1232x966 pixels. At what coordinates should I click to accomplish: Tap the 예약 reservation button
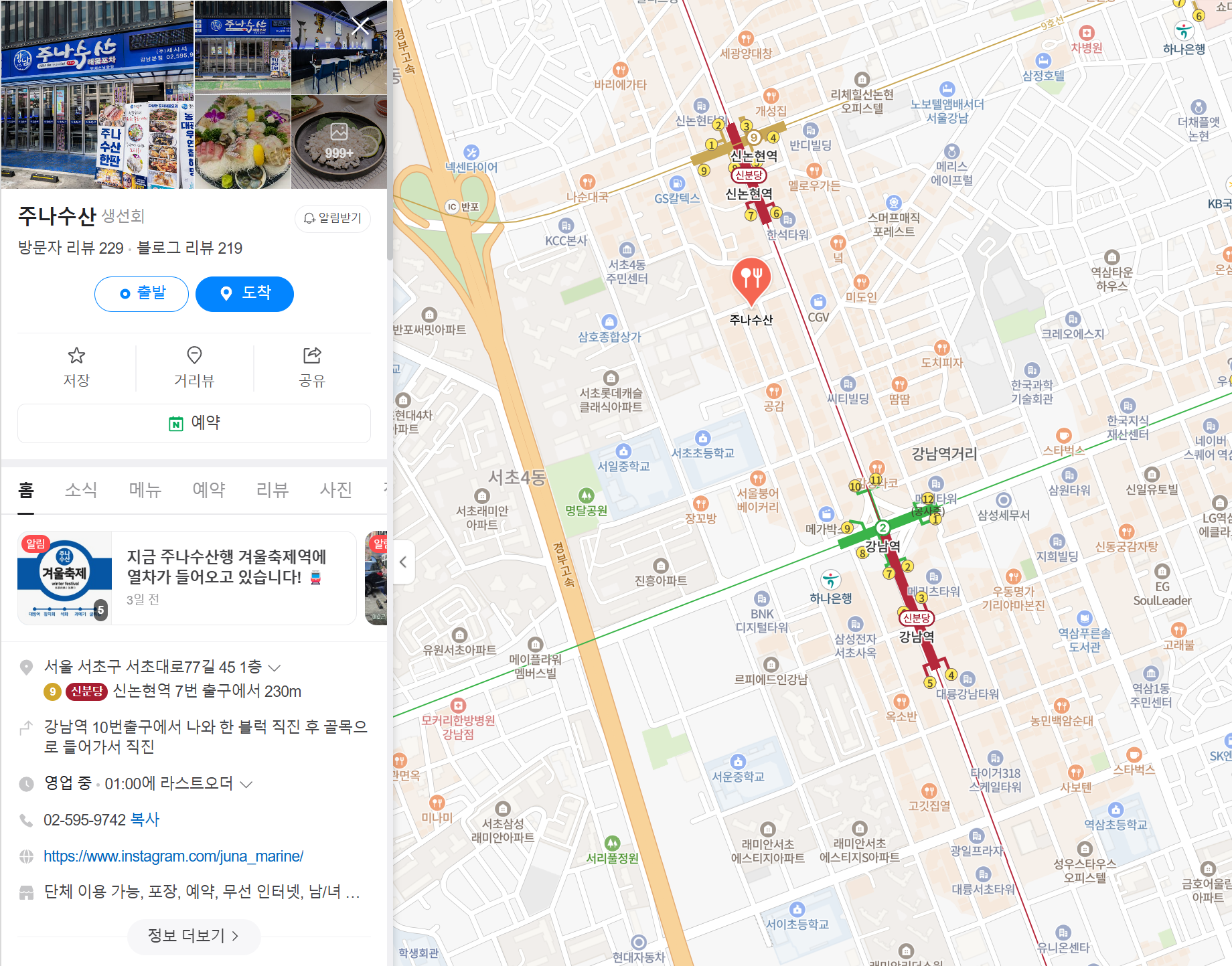[x=194, y=423]
